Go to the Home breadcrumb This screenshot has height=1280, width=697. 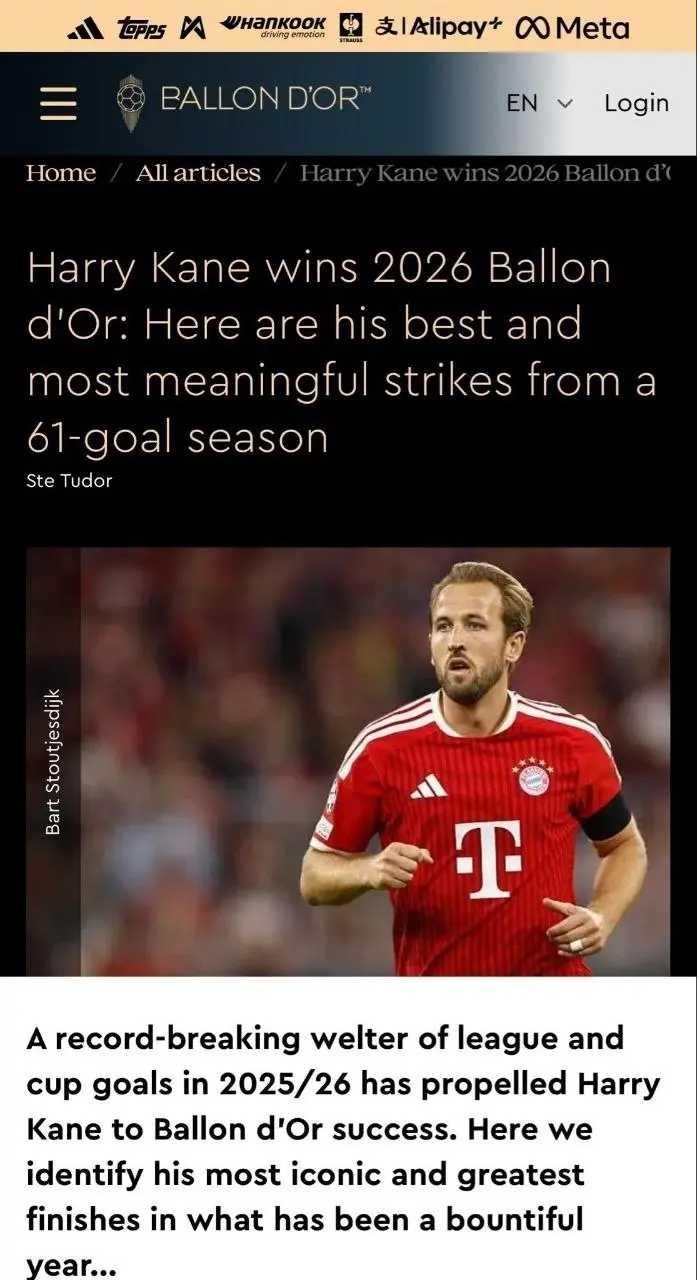pyautogui.click(x=61, y=173)
